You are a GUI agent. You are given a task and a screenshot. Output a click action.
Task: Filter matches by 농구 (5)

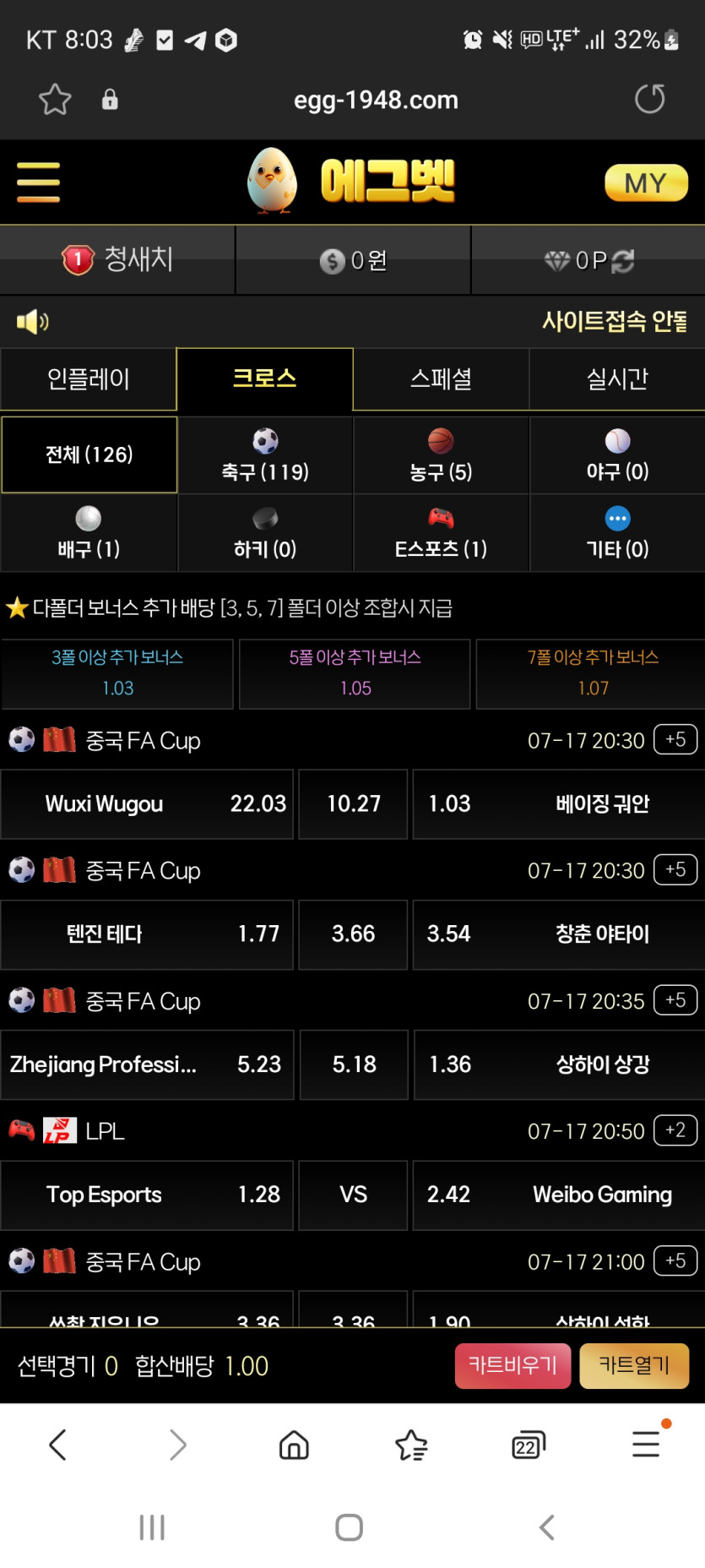coord(441,455)
